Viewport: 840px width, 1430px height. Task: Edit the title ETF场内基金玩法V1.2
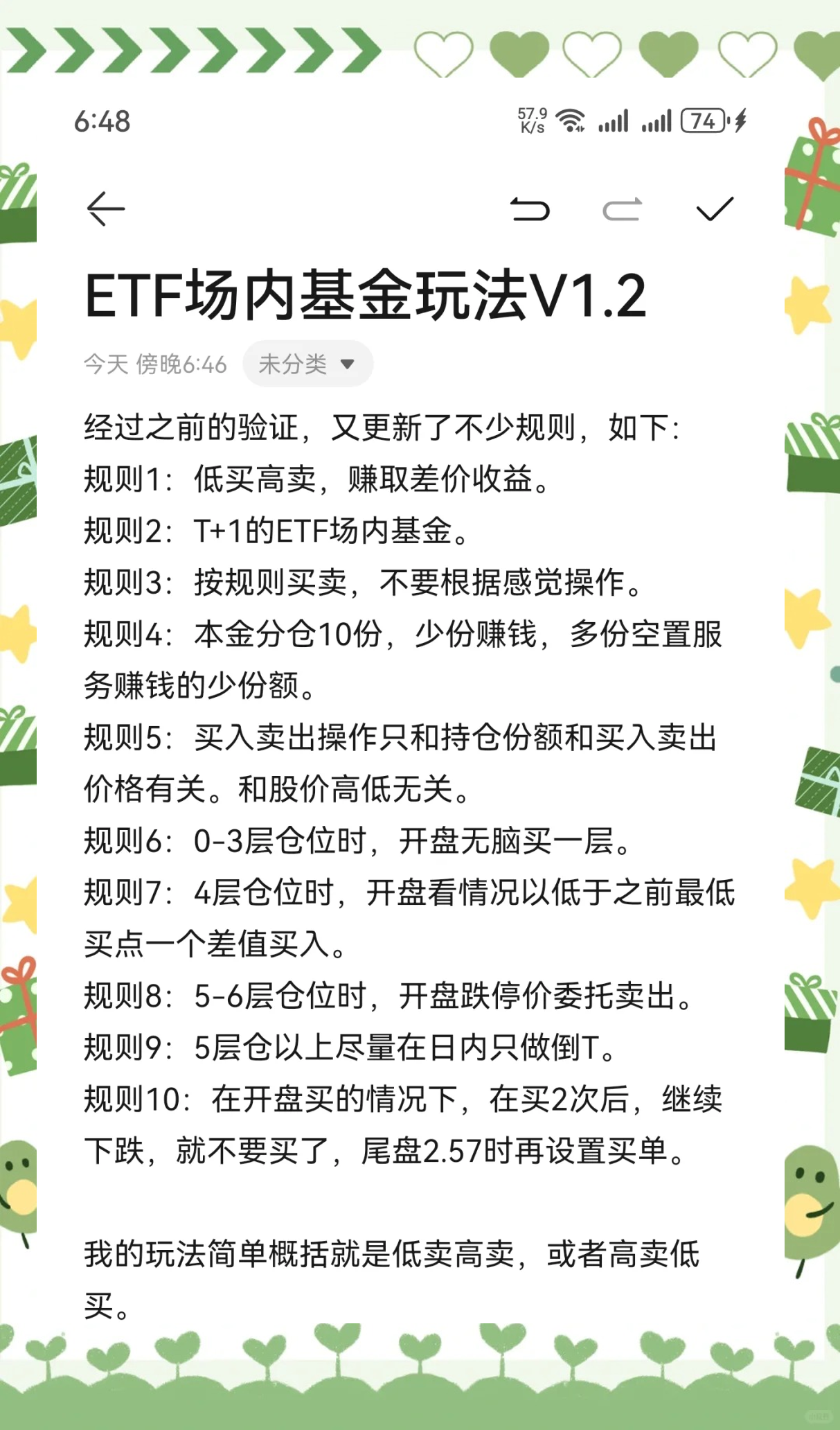(x=366, y=296)
